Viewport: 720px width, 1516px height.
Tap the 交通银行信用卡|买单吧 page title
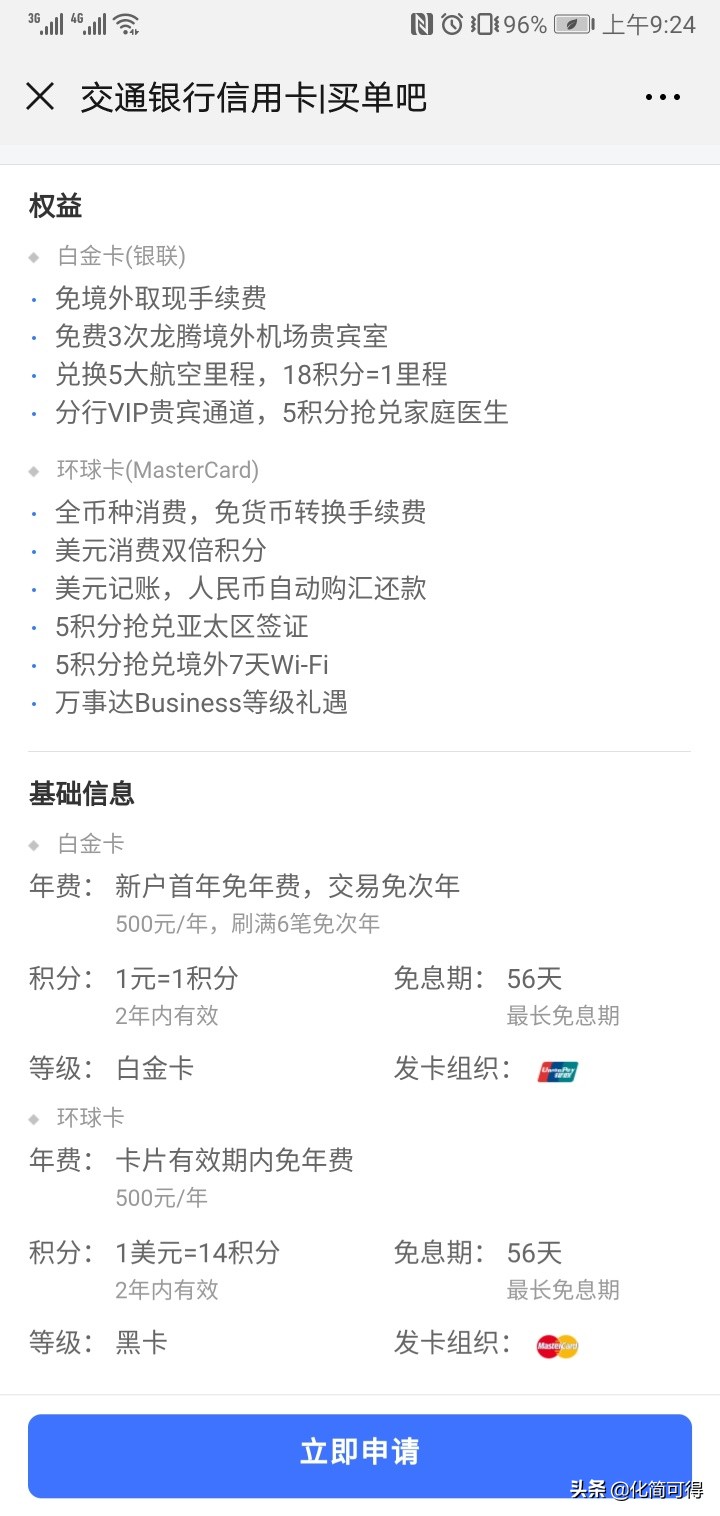(254, 97)
